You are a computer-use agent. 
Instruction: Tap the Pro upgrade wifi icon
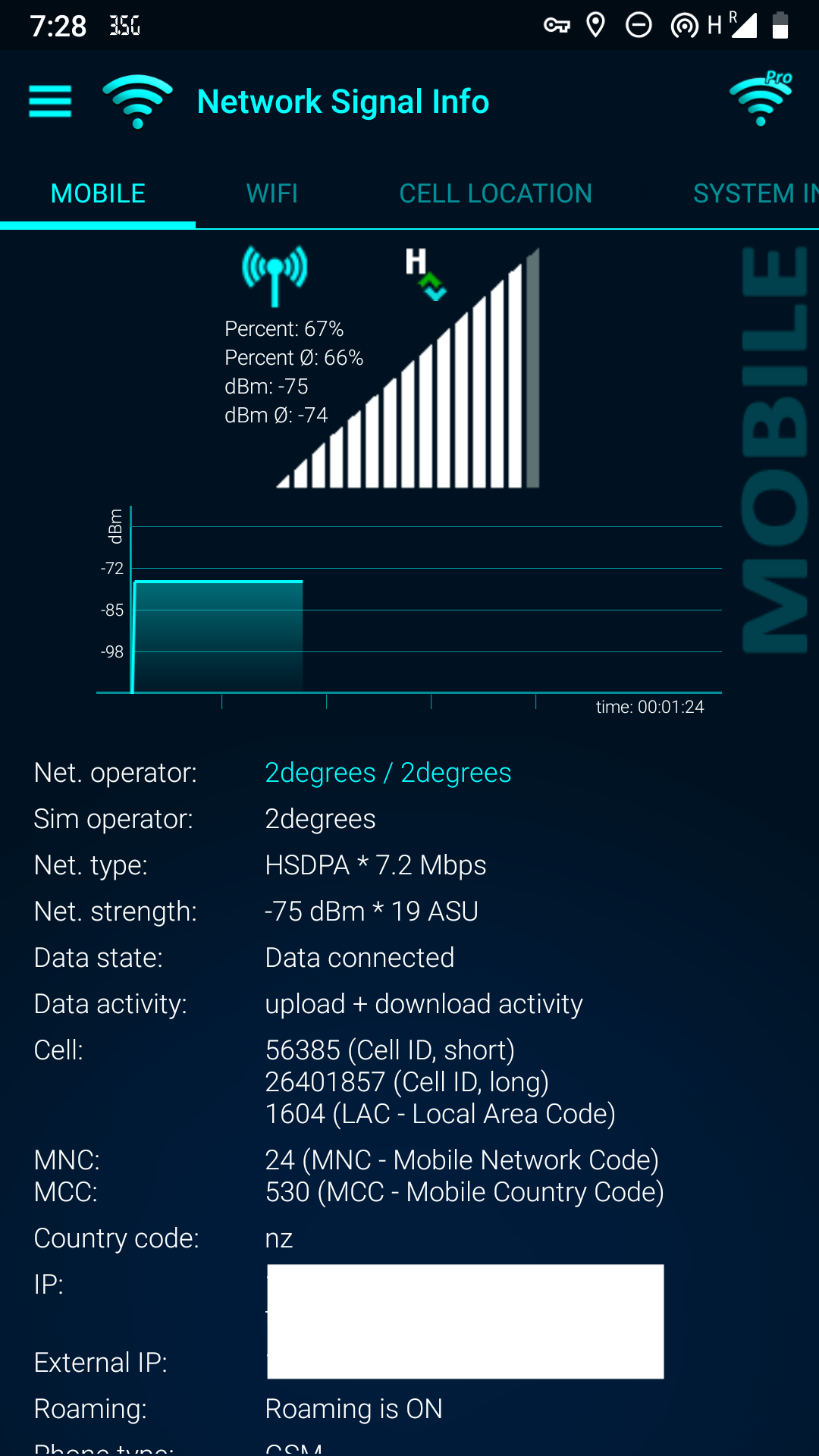click(761, 99)
